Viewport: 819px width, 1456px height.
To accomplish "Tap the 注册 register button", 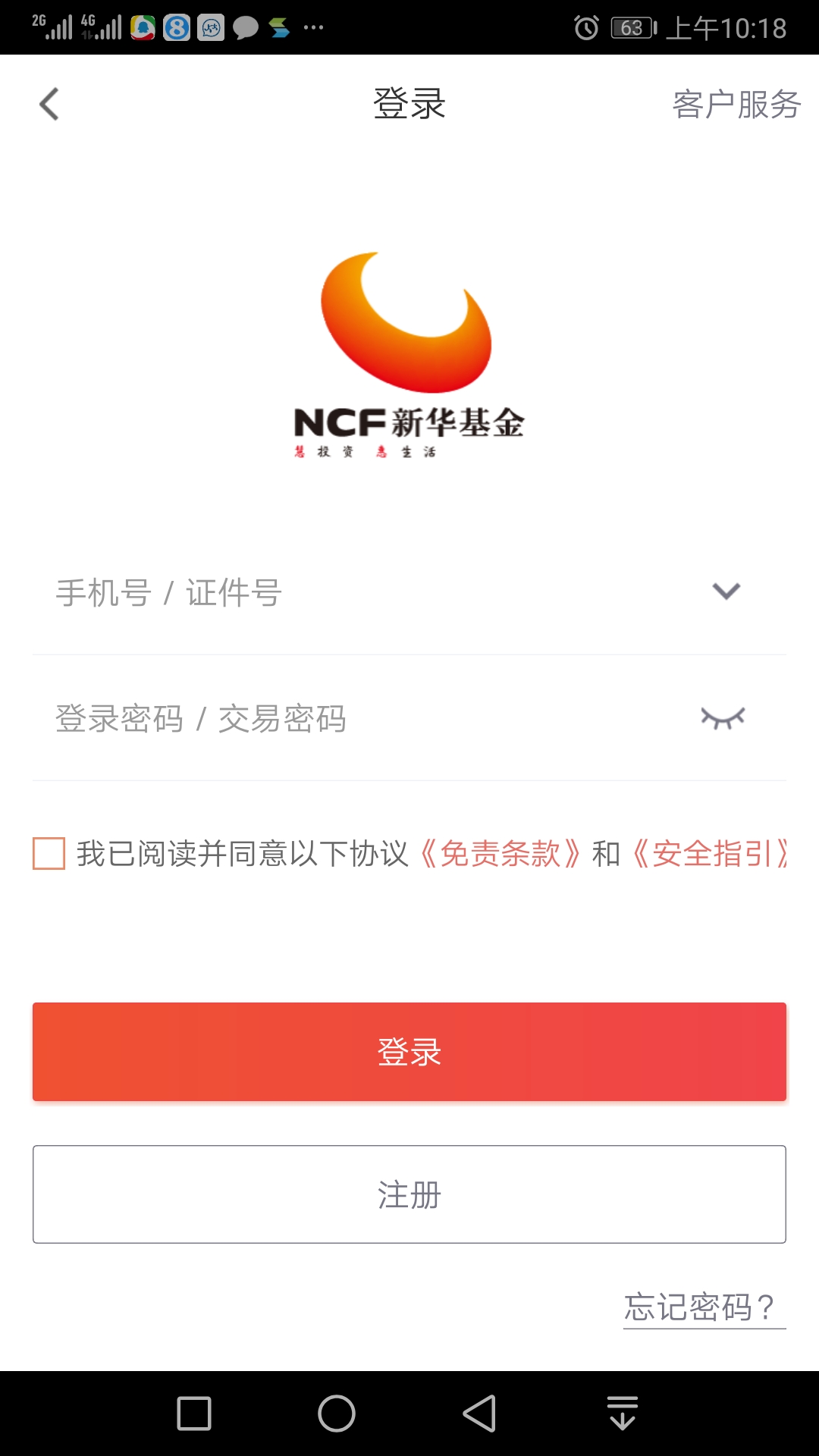I will pos(409,1194).
